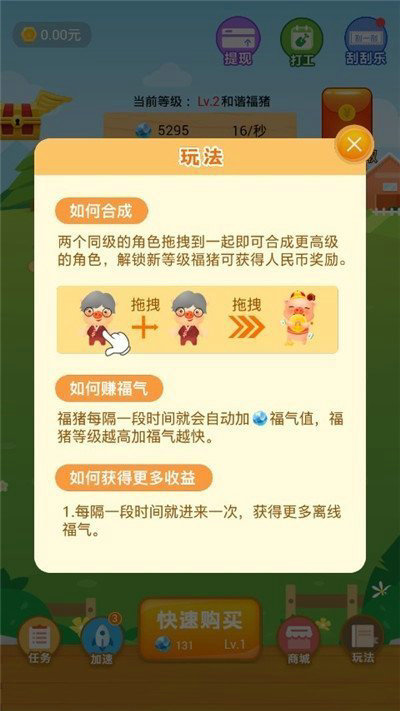
Task: Tap the 加速 rocket boost icon
Action: [x=101, y=641]
